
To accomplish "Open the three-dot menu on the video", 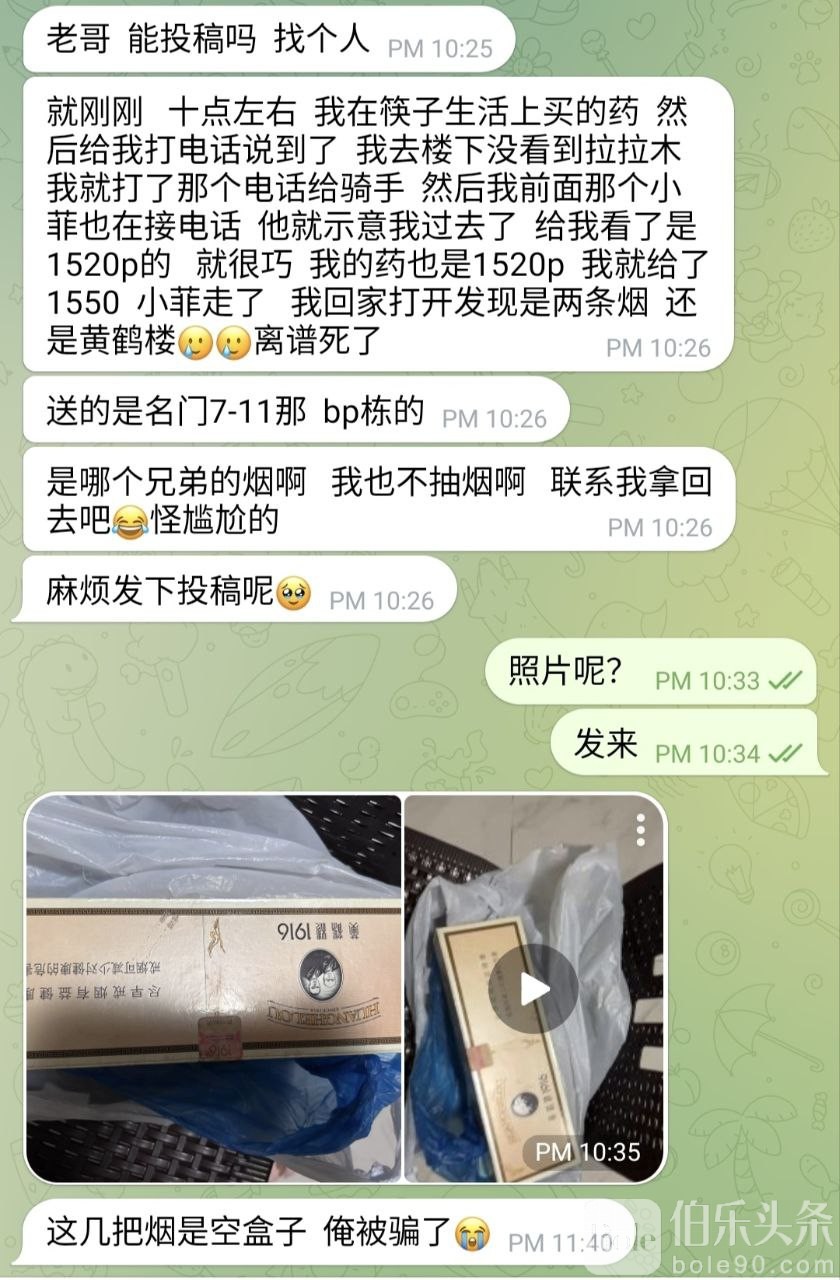I will tap(641, 829).
